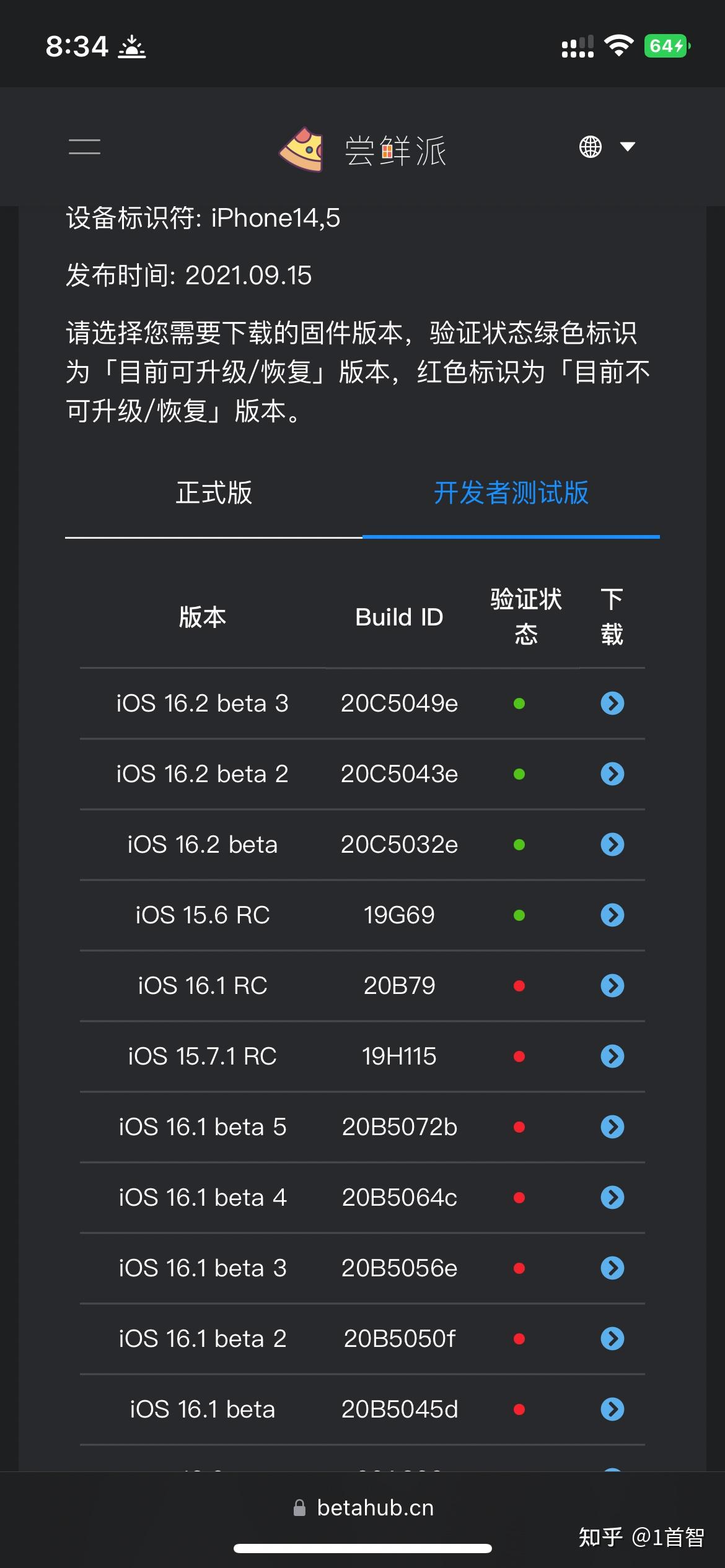725x1568 pixels.
Task: Click the green status dot for iOS 16.2 beta
Action: (521, 845)
